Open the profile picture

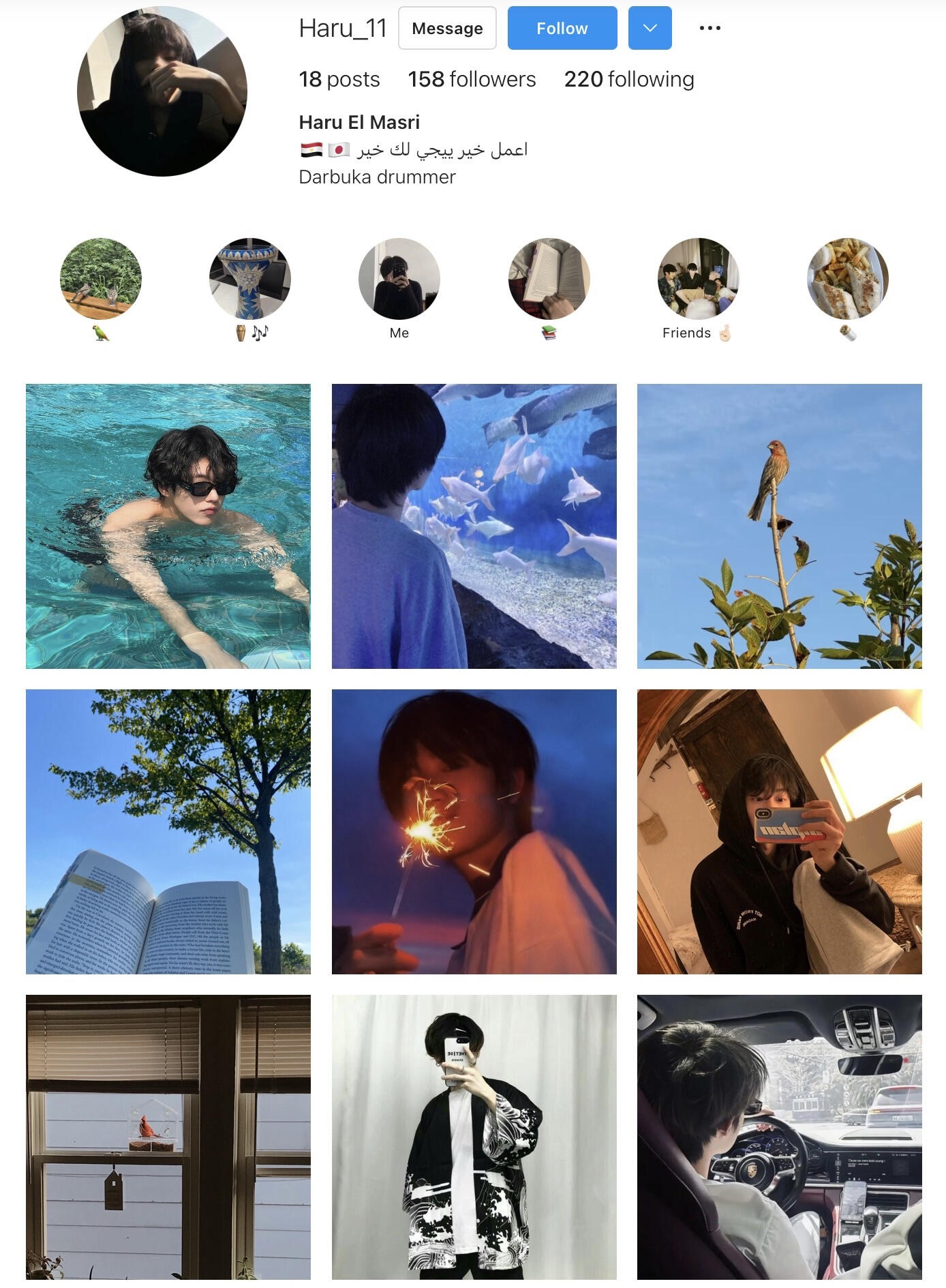pos(162,91)
